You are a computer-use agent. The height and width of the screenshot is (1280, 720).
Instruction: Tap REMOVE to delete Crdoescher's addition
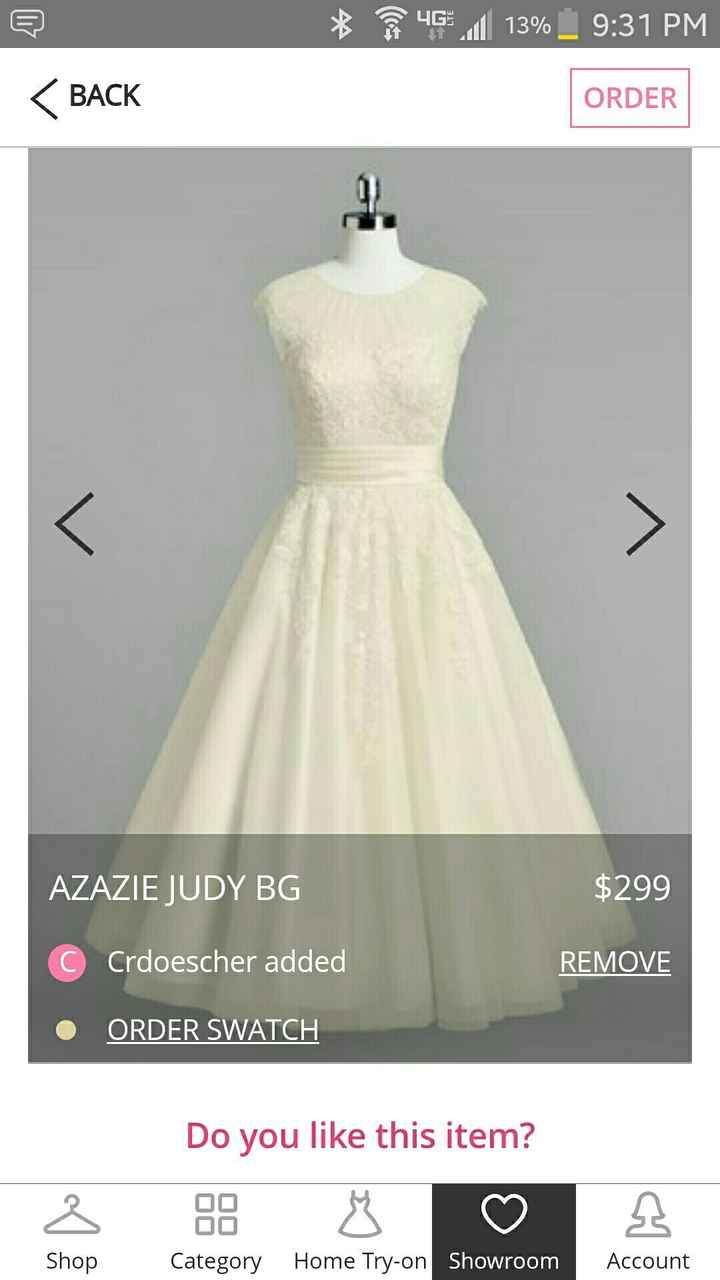tap(614, 962)
